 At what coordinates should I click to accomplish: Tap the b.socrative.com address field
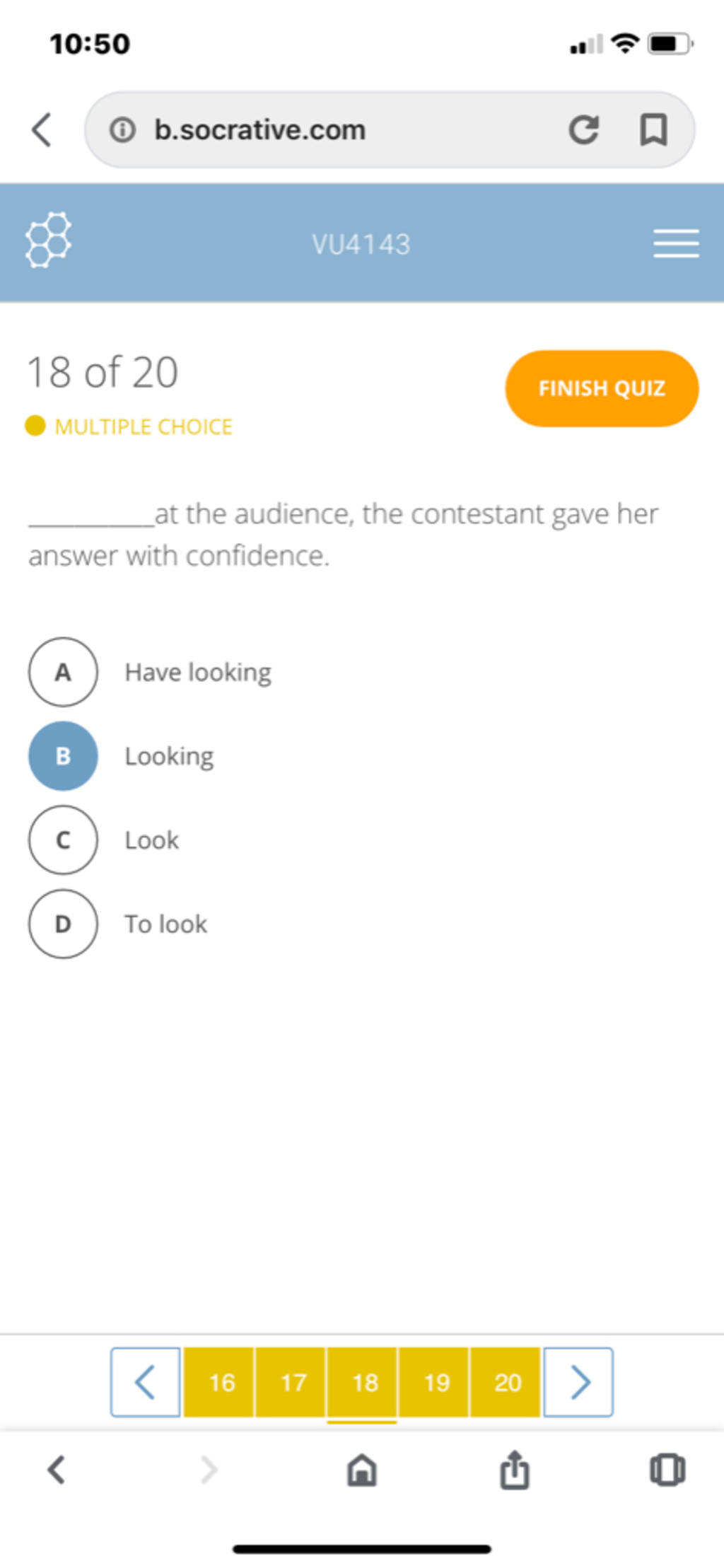(318, 129)
